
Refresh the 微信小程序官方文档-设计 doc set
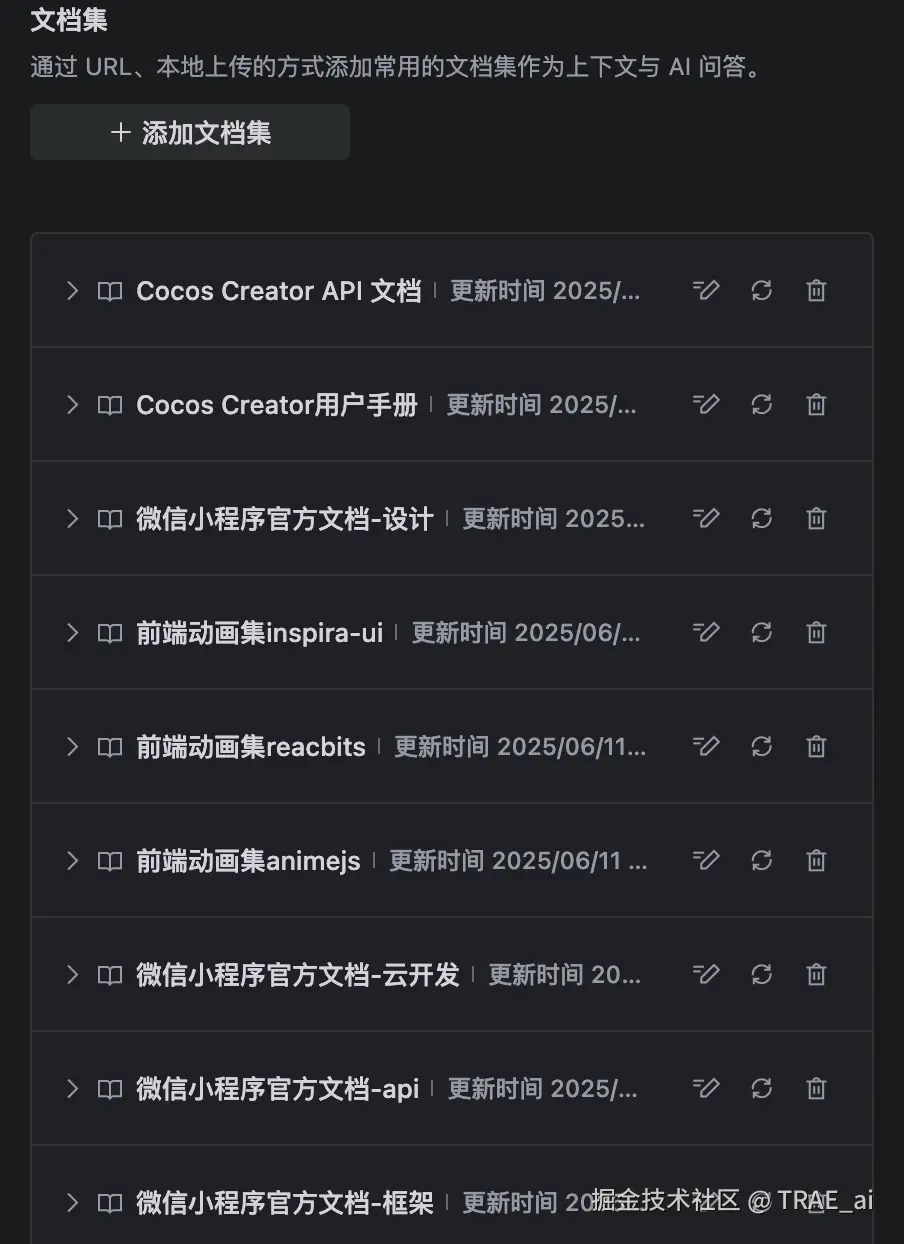pos(762,519)
